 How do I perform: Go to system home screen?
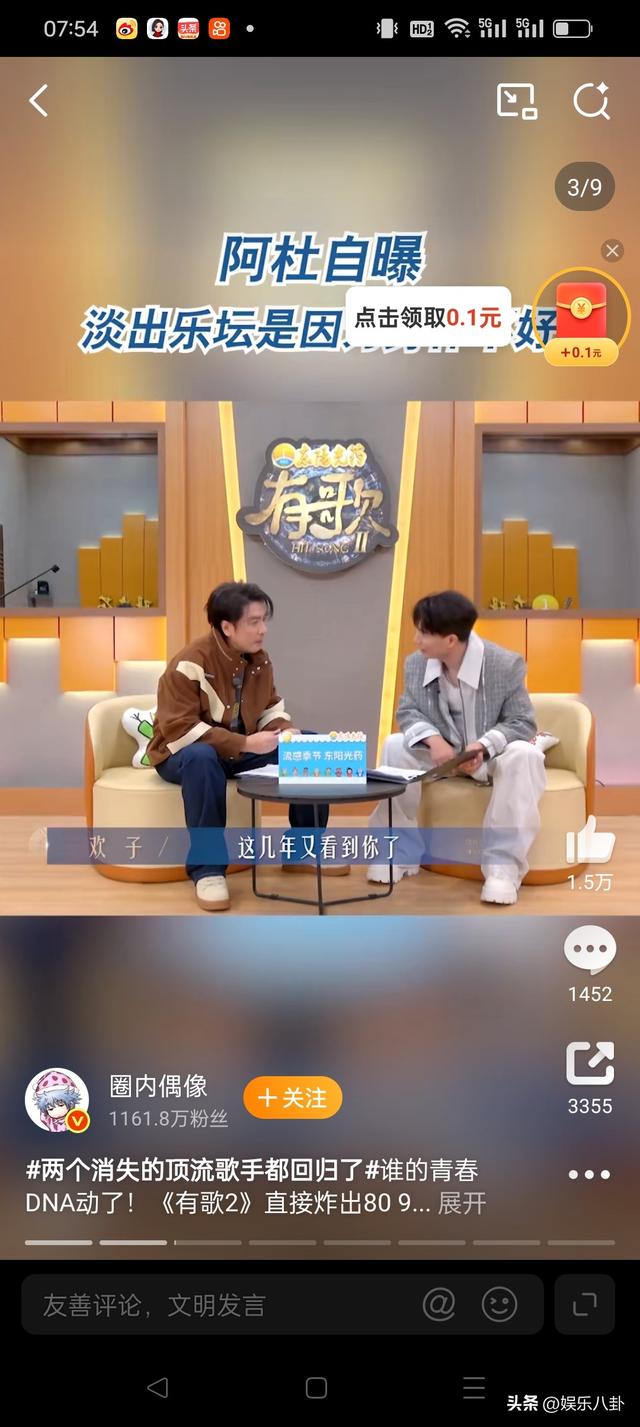316,1387
